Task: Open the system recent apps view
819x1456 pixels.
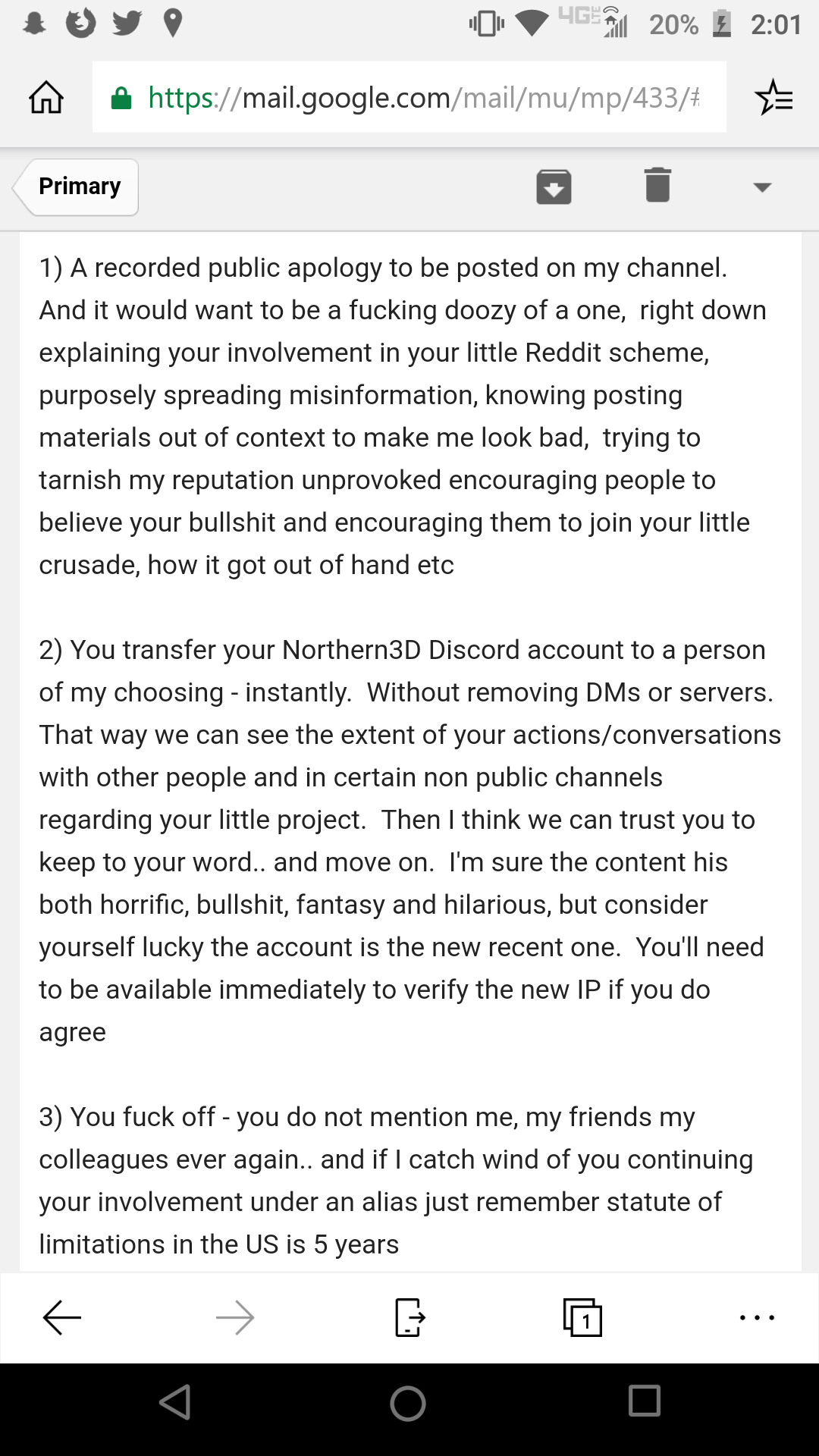Action: point(645,1401)
